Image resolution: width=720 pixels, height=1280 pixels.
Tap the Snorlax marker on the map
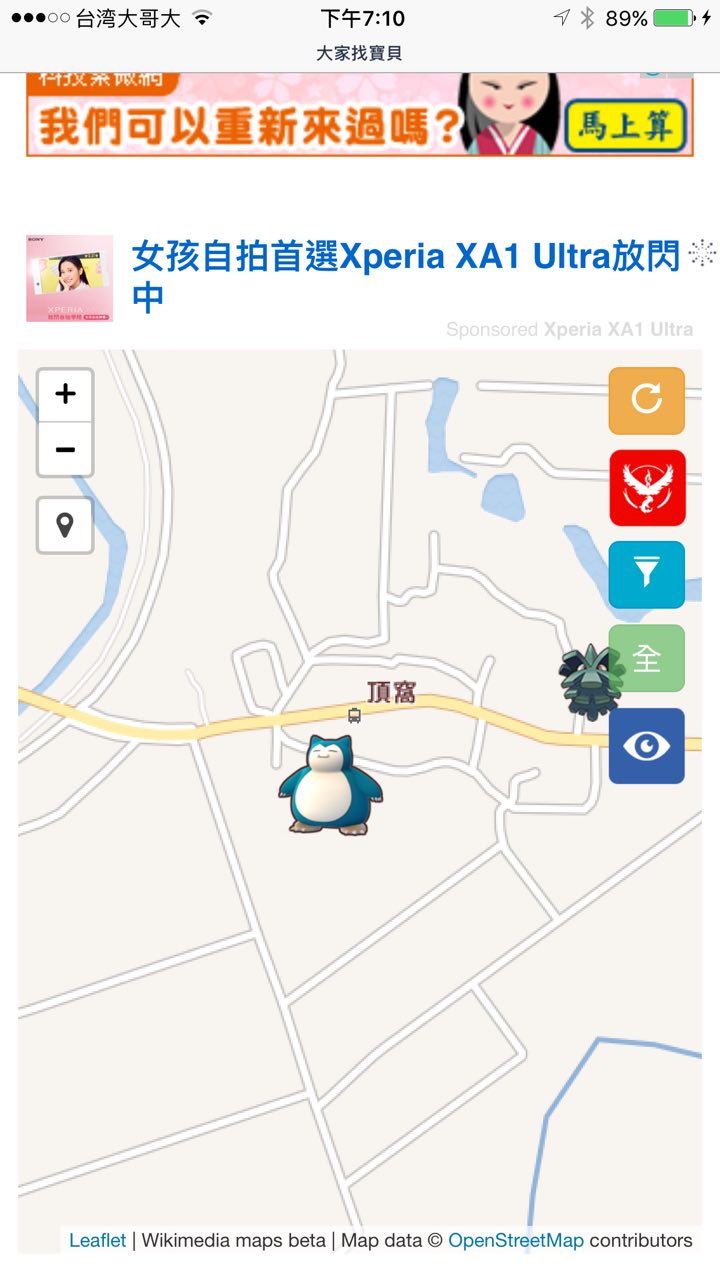click(x=330, y=785)
